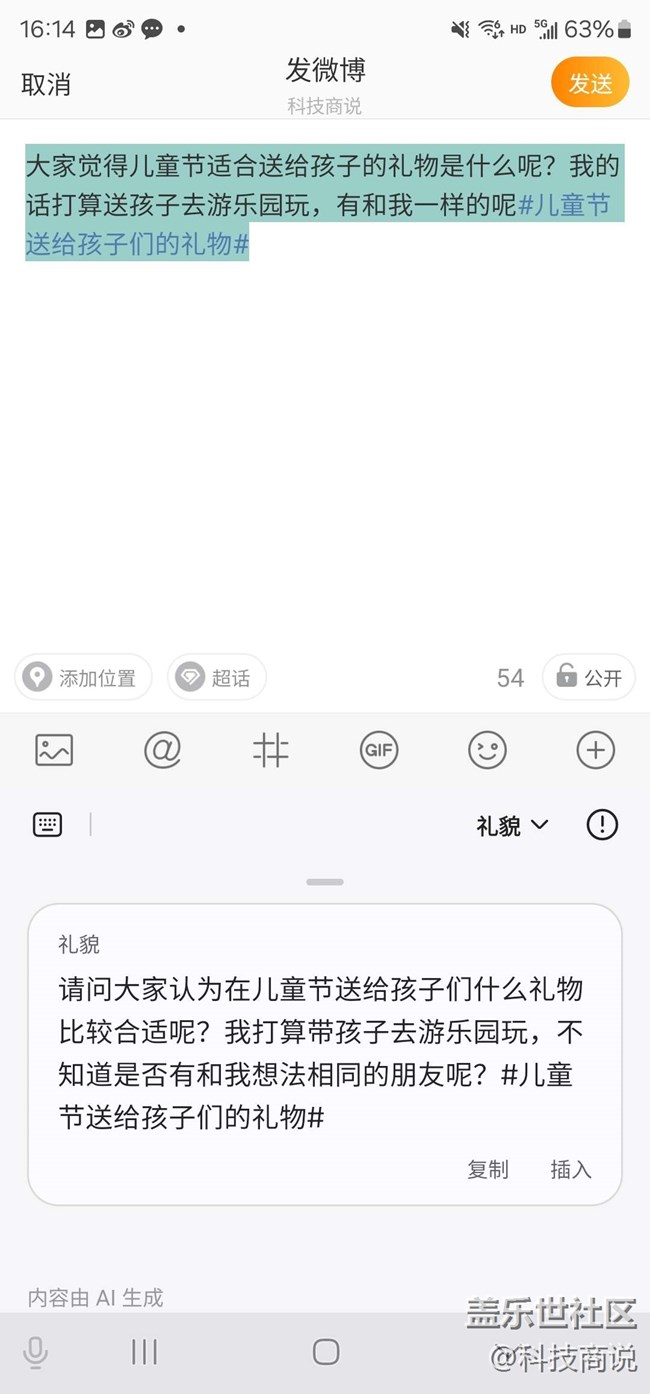Open recent apps
Viewport: 650px width, 1394px height.
(x=145, y=1353)
